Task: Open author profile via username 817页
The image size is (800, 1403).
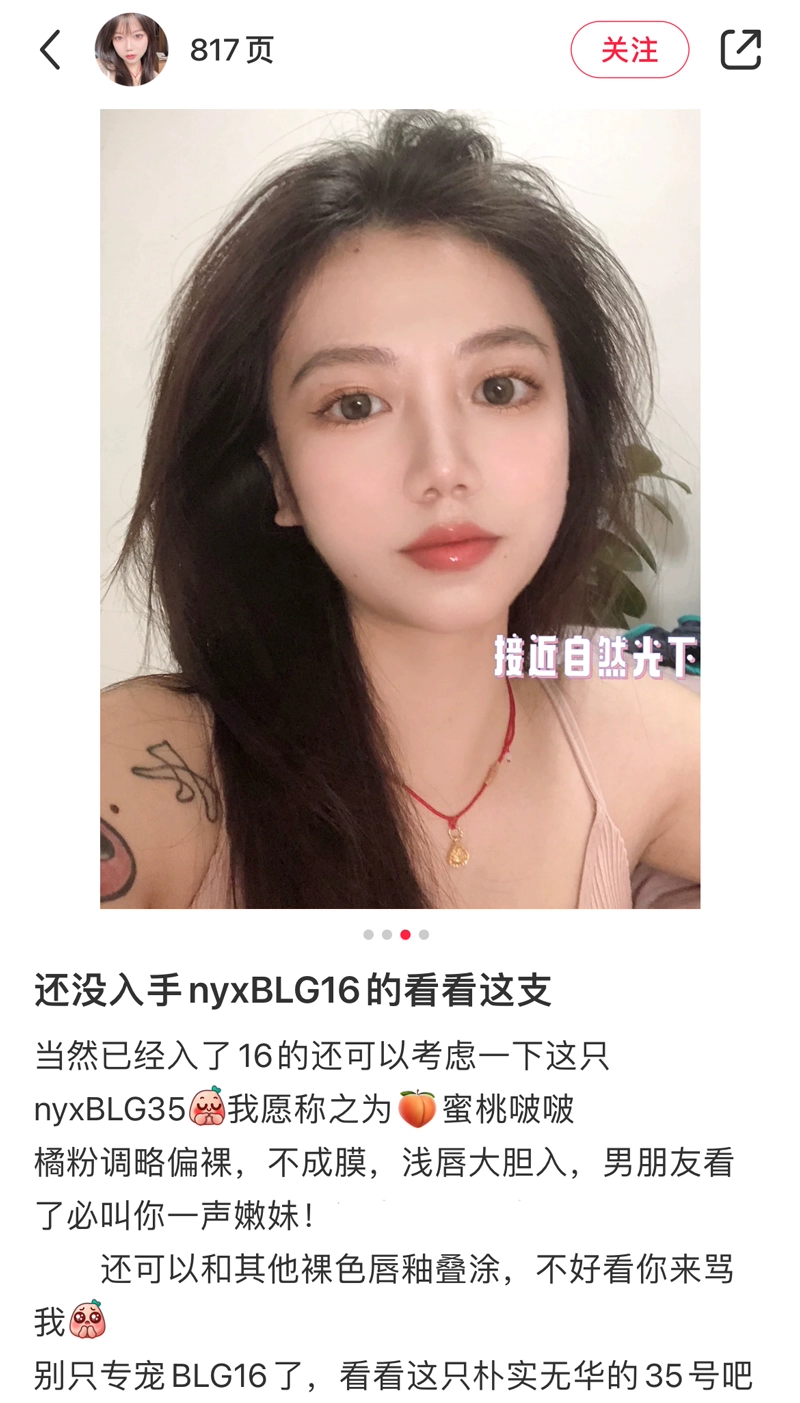Action: point(232,50)
